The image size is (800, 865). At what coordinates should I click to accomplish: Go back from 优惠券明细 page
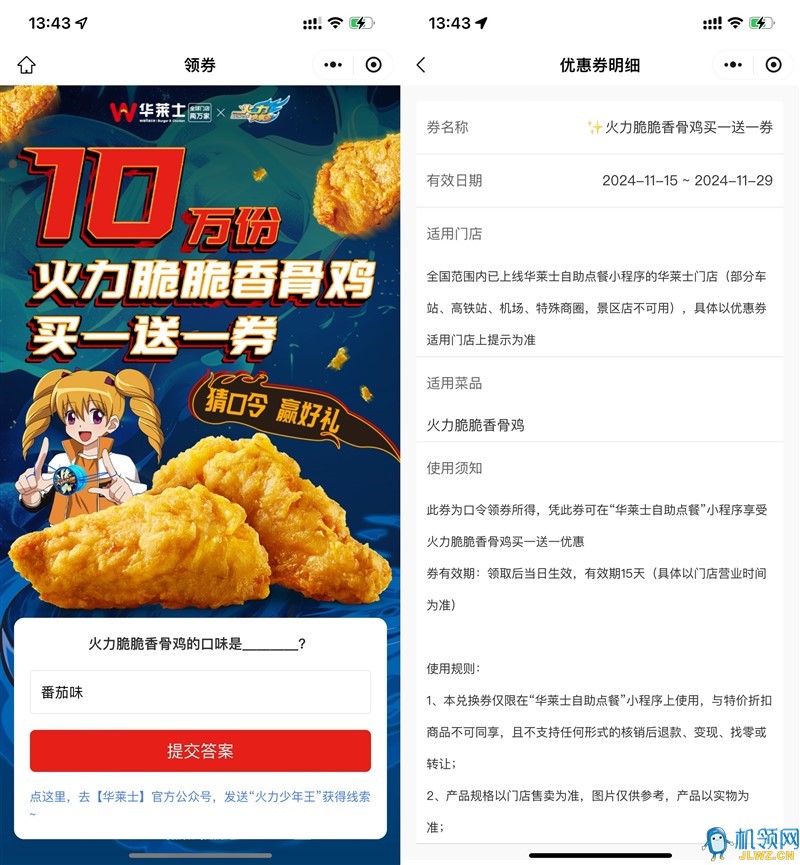tap(421, 65)
